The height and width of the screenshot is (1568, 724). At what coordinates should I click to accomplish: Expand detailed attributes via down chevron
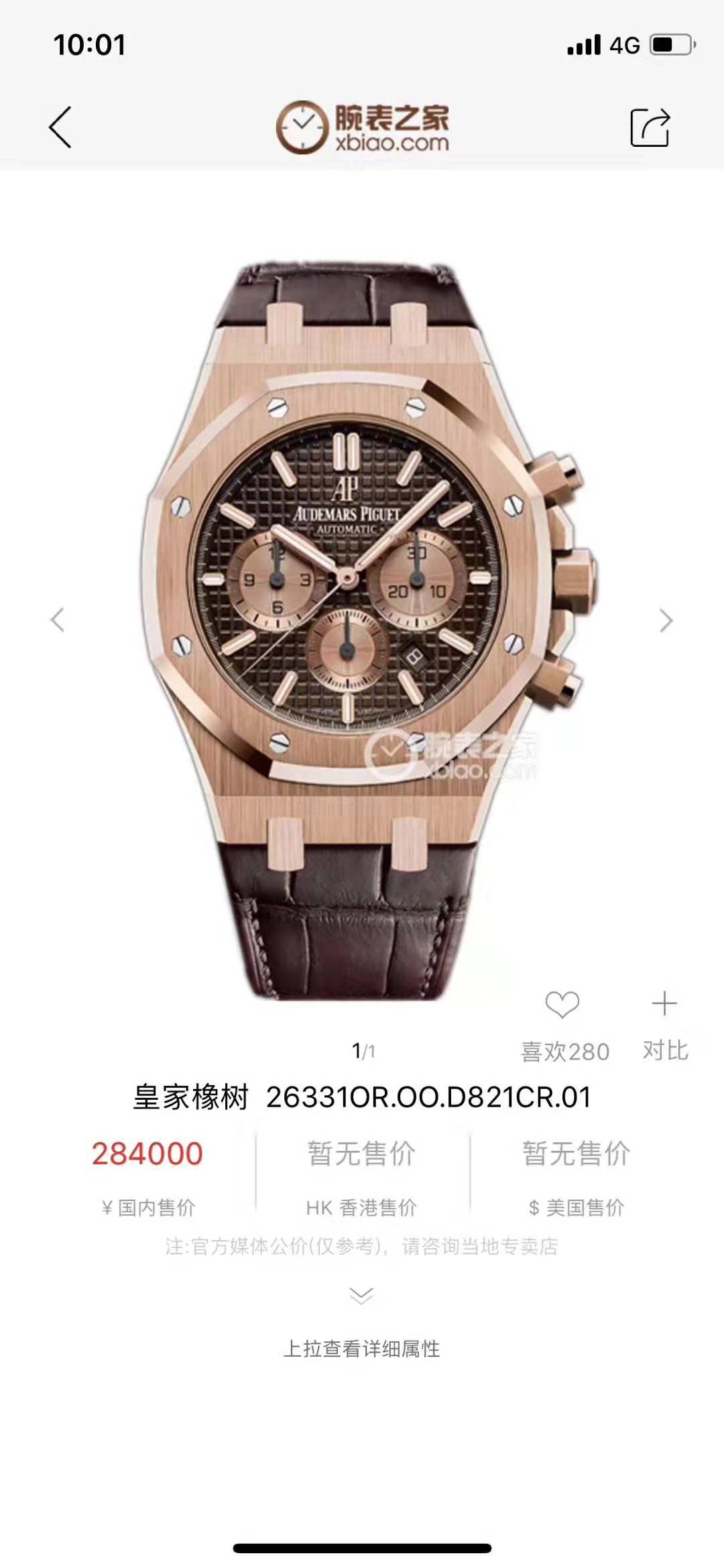coord(361,1295)
